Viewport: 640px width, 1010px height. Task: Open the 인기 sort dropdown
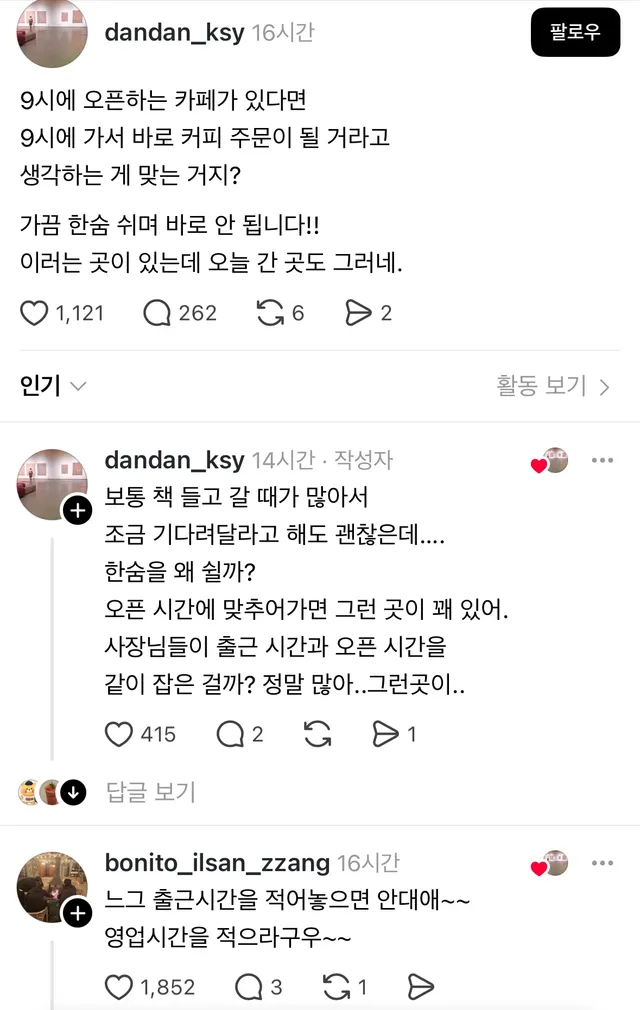pos(53,385)
